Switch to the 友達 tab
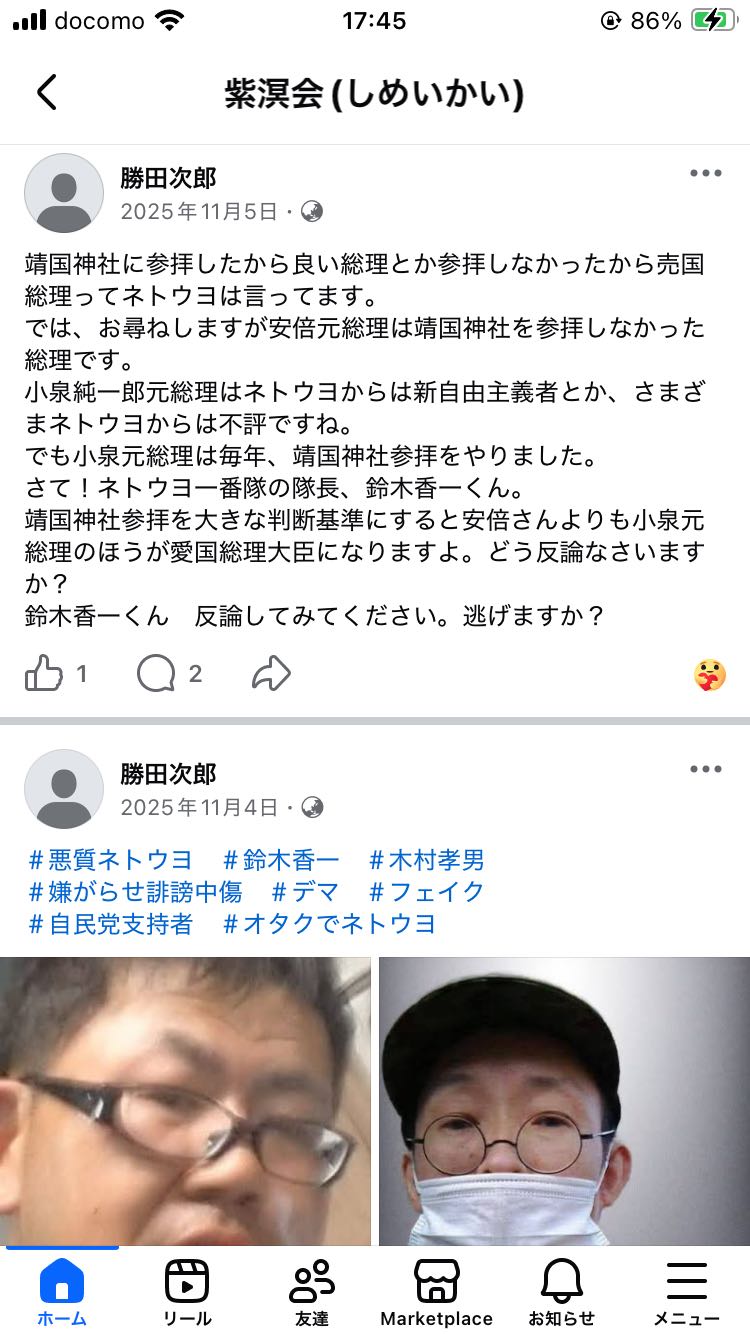 312,1292
